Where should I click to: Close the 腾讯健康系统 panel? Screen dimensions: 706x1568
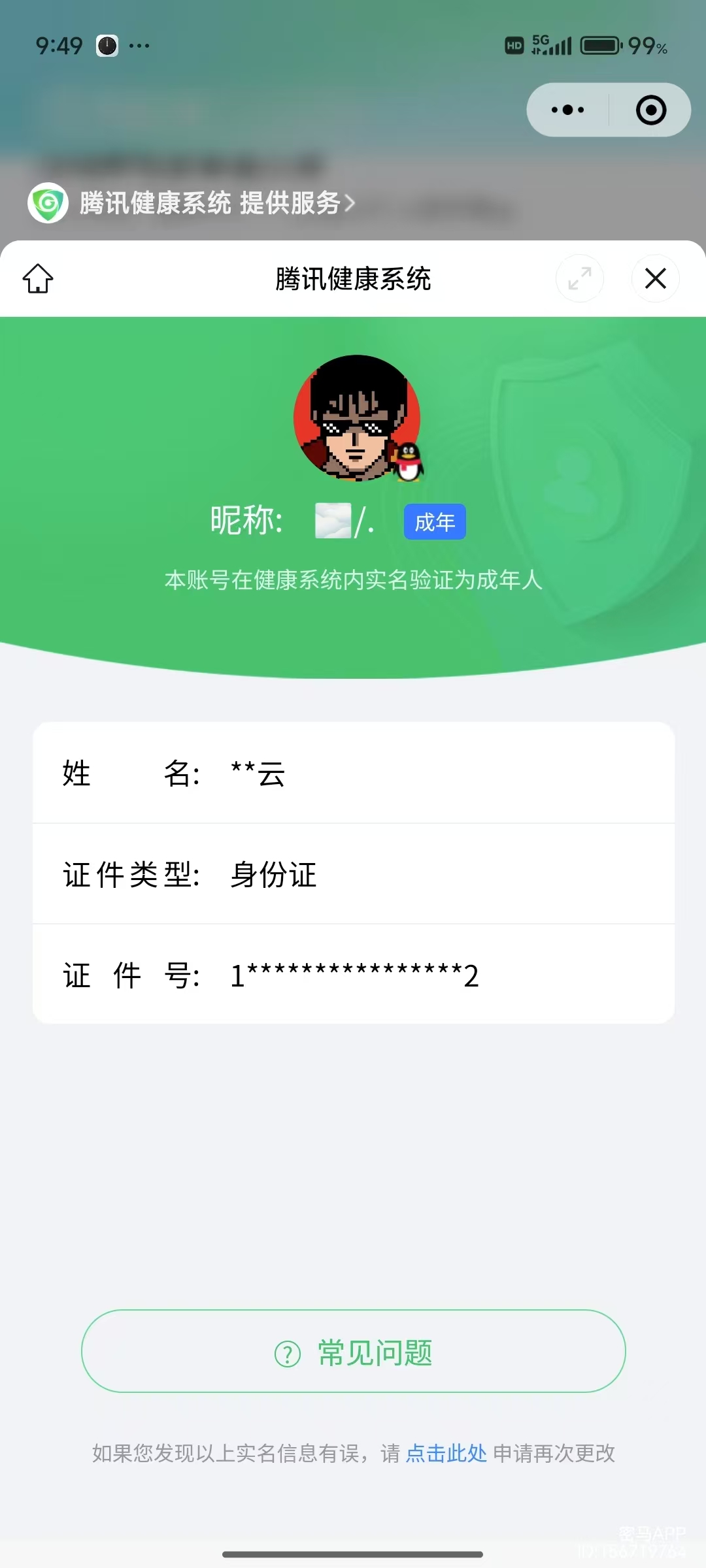(655, 279)
